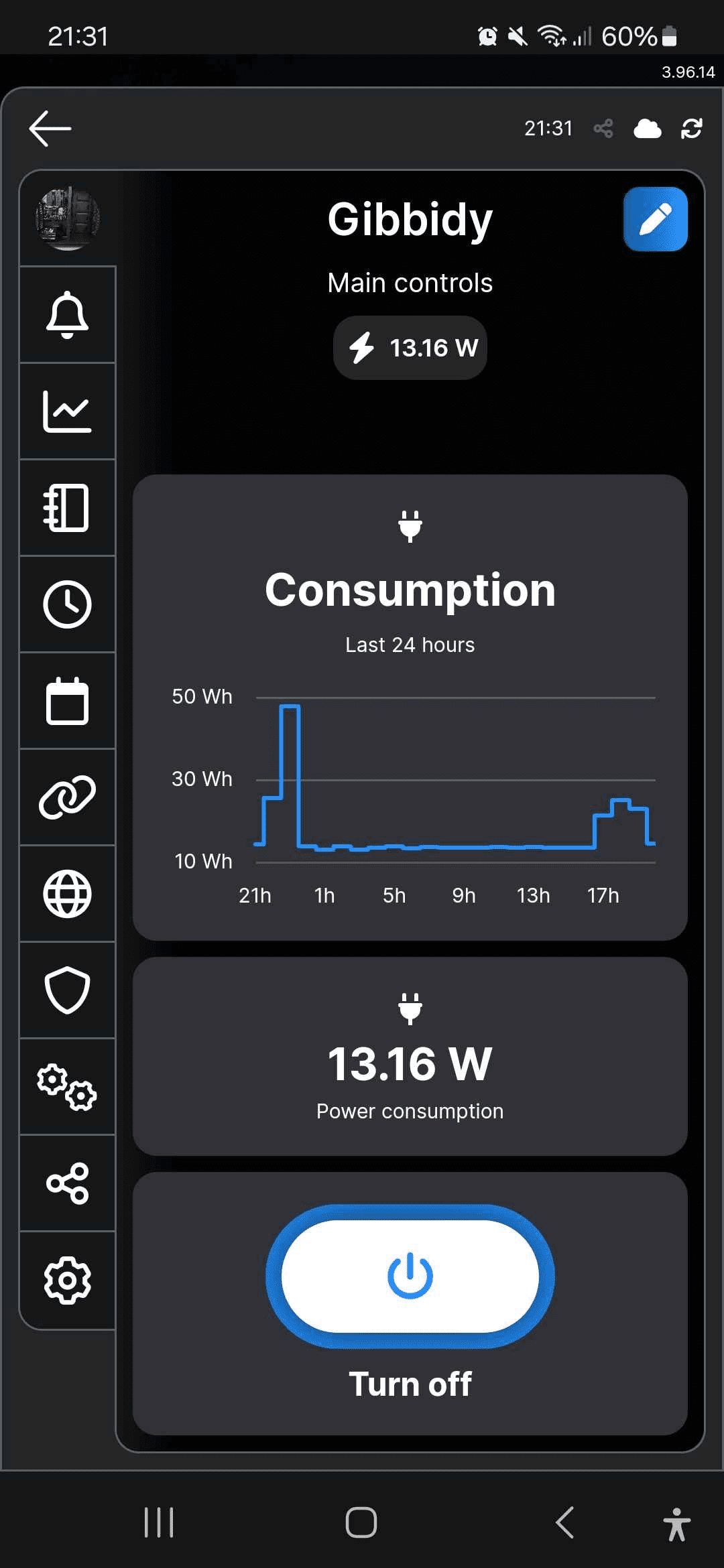This screenshot has height=1568, width=724.
Task: Open the calendar schedules tab
Action: 67,701
